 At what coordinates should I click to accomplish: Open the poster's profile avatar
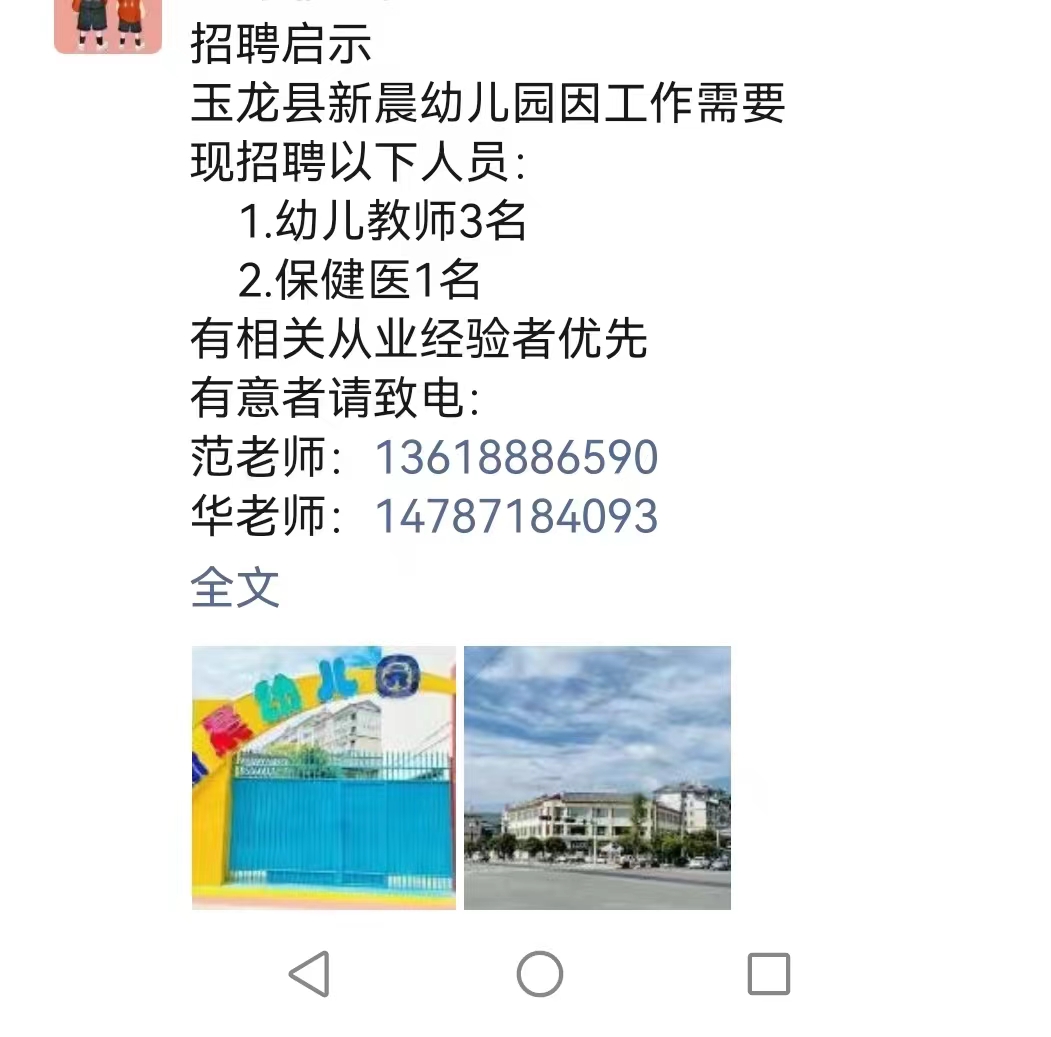tap(108, 25)
